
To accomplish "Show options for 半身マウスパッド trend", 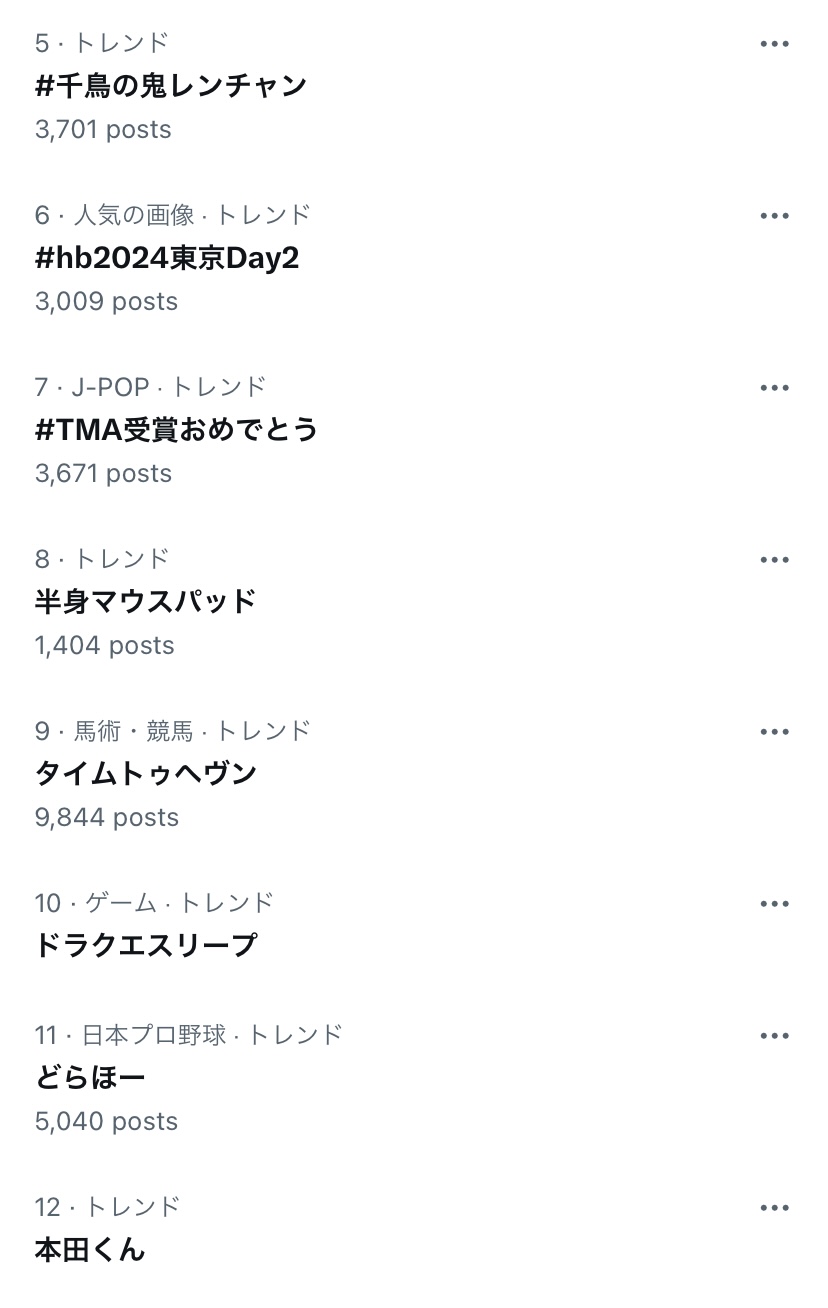I will 775,560.
